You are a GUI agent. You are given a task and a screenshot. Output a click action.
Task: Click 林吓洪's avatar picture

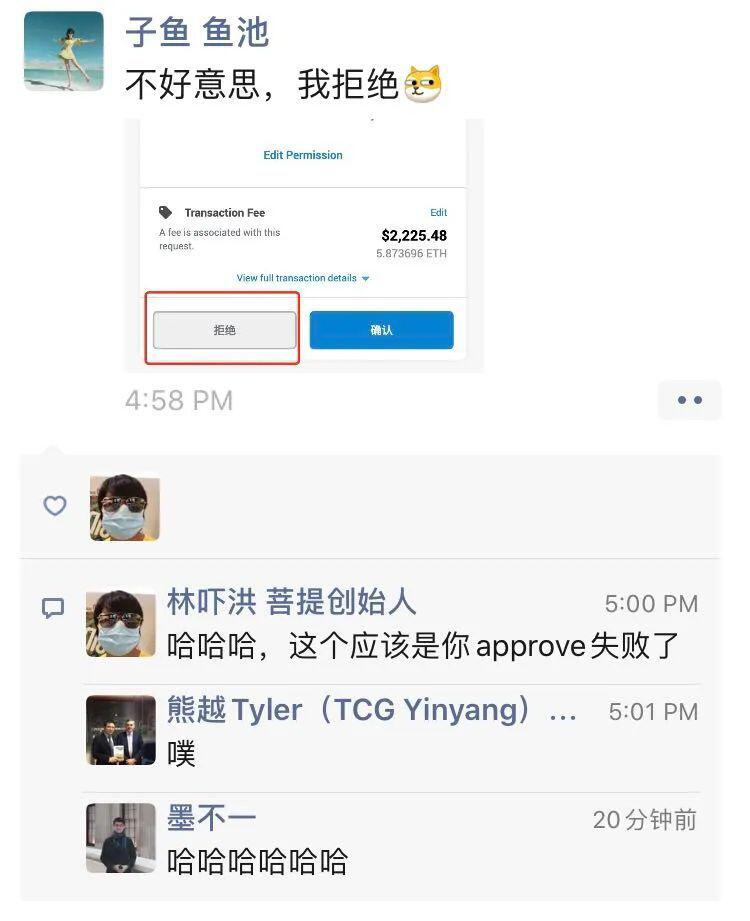click(122, 623)
